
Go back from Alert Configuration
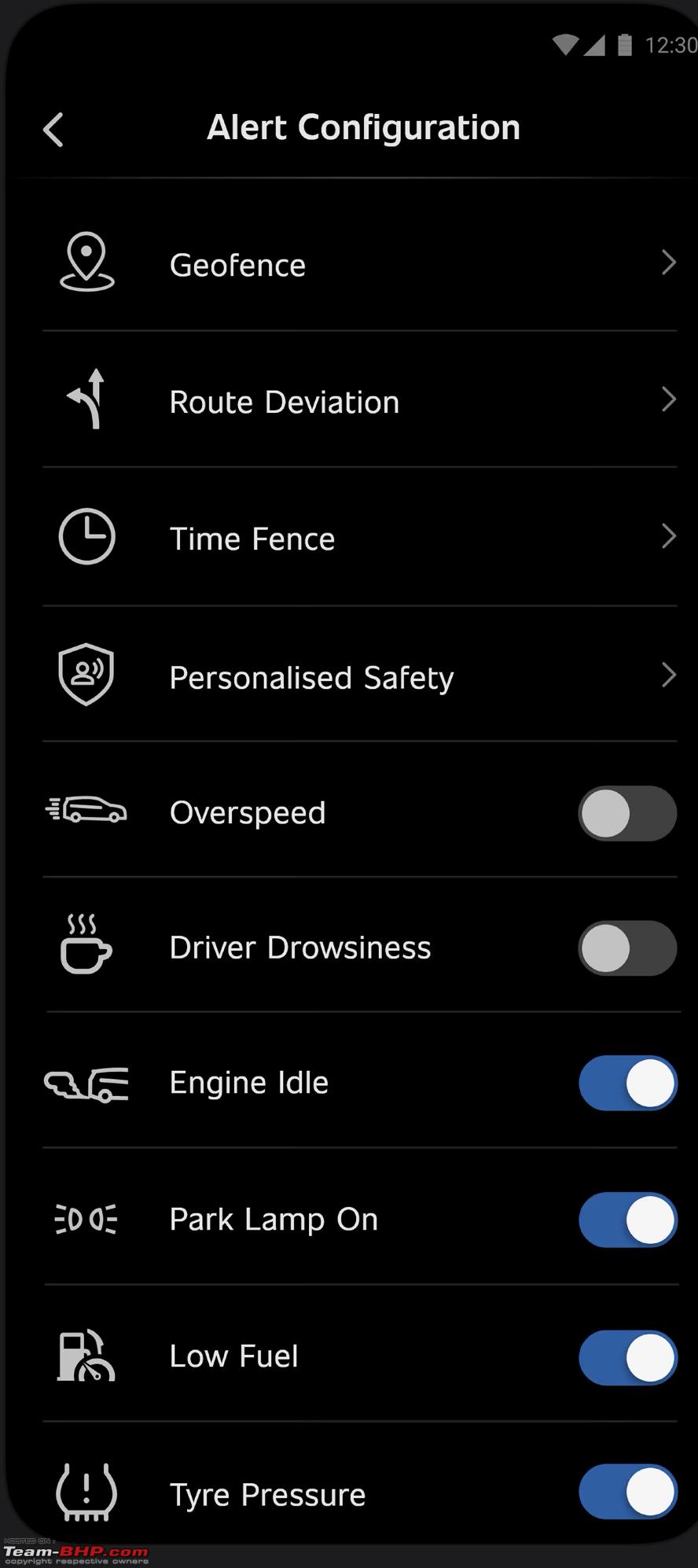[53, 130]
